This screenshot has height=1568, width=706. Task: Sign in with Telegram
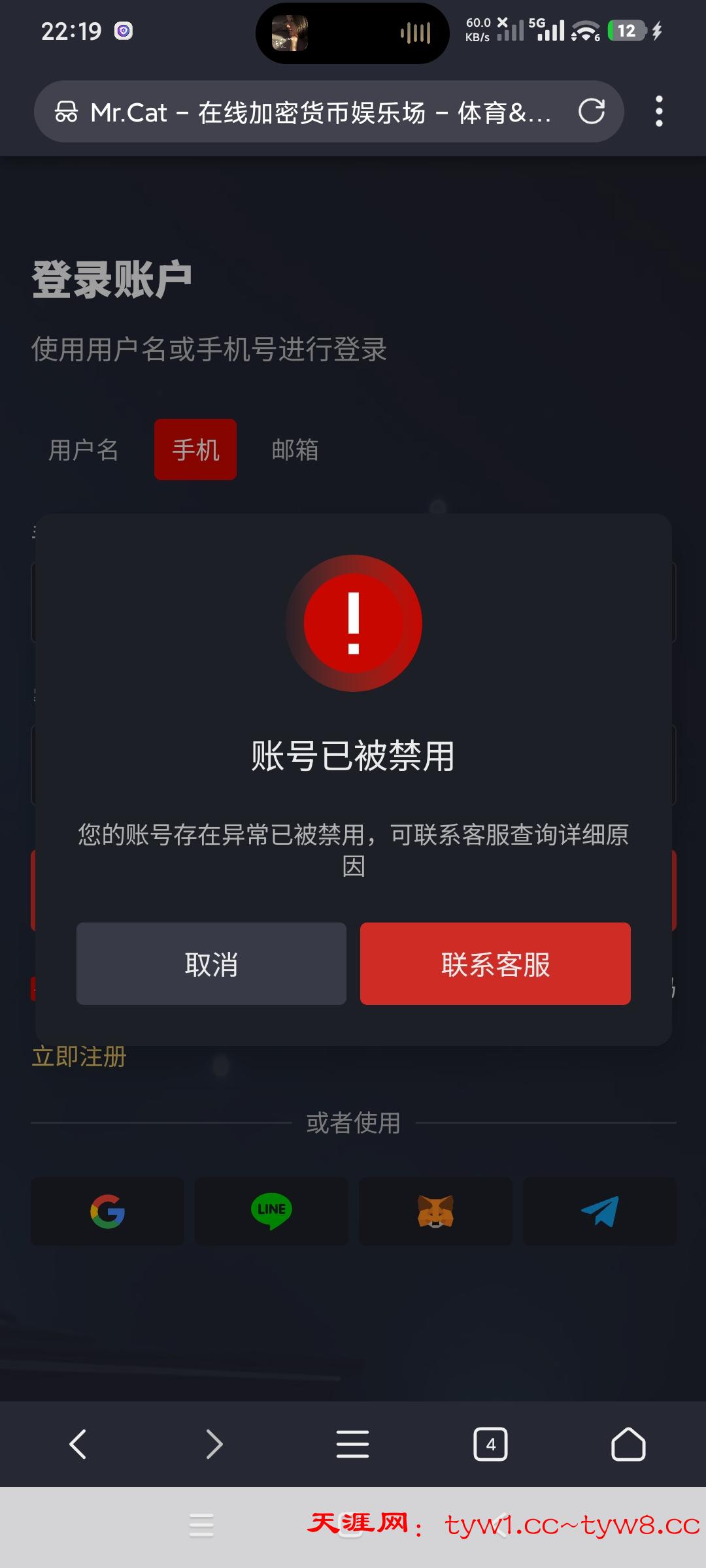coord(599,1211)
